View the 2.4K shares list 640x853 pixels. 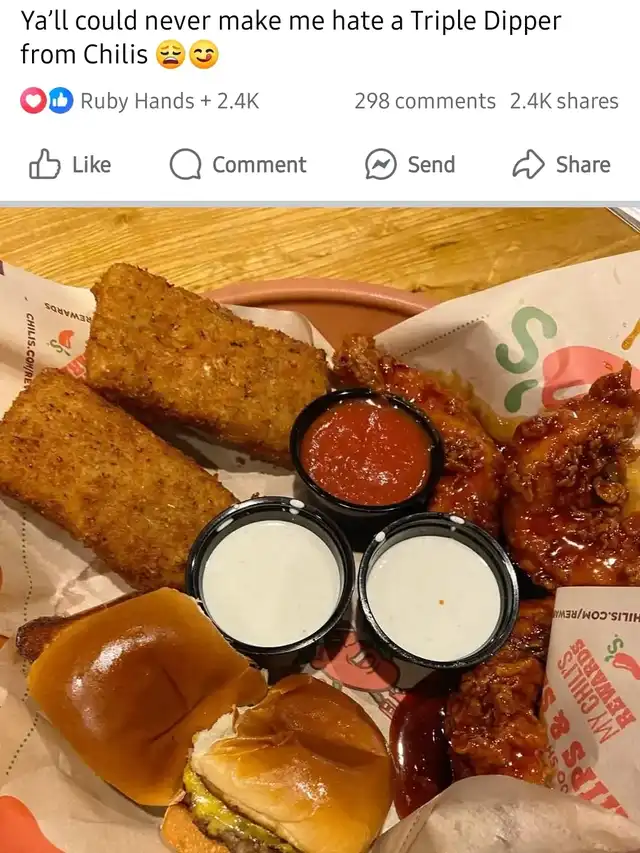coord(564,101)
